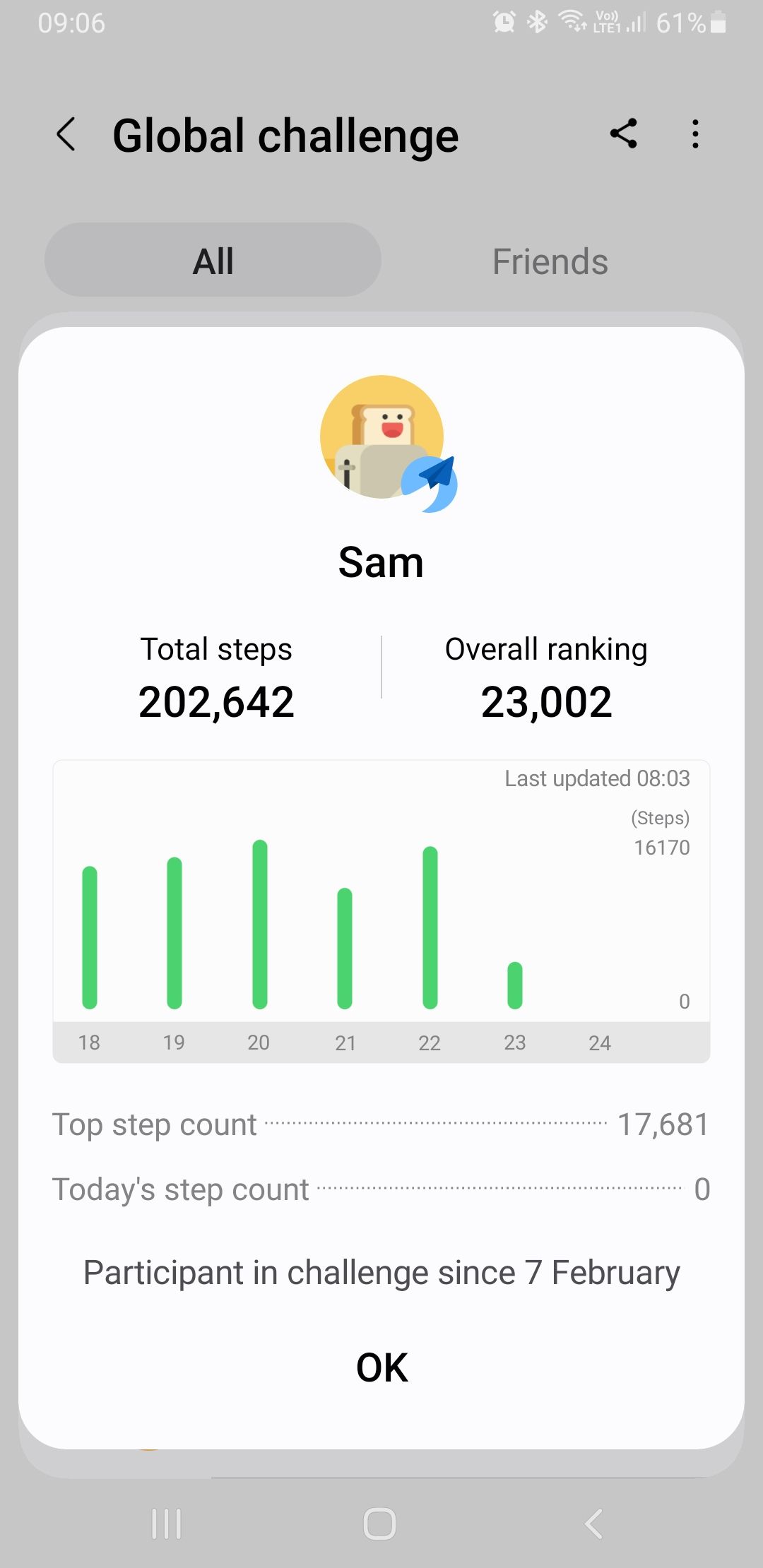Tap the Total steps count 202,642
763x1568 pixels.
point(216,699)
